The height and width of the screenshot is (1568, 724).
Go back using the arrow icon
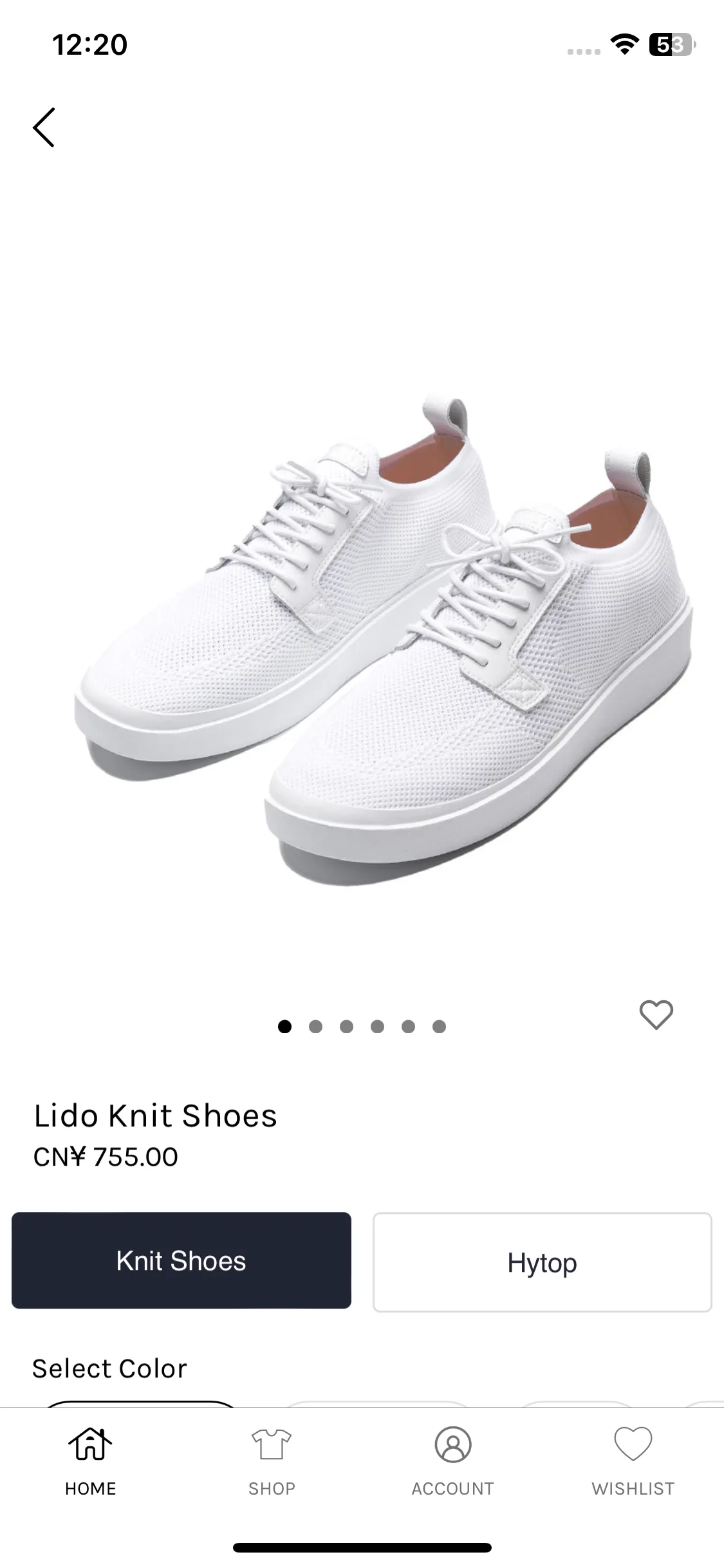pos(44,127)
